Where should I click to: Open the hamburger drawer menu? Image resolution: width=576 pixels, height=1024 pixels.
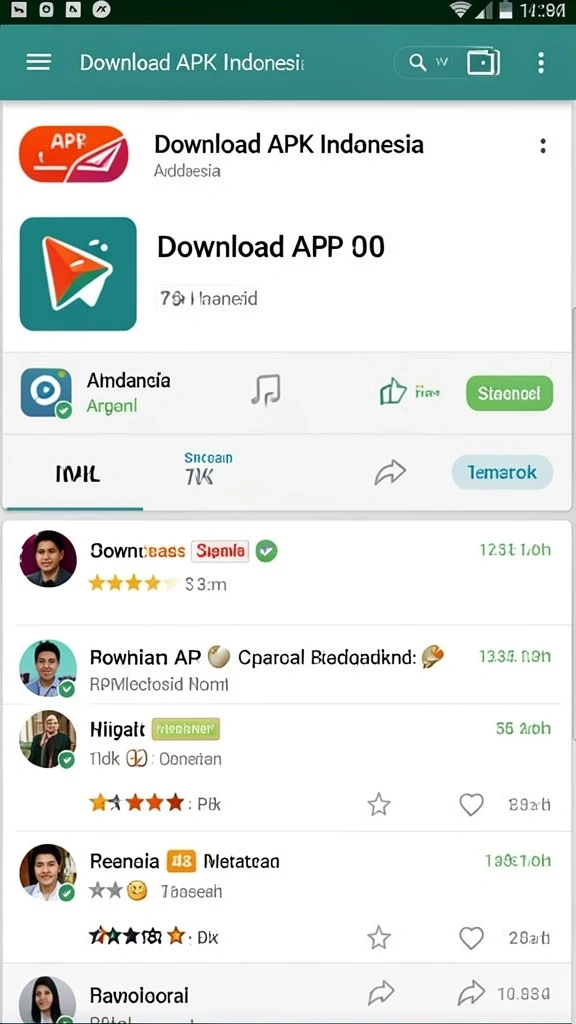pyautogui.click(x=39, y=63)
